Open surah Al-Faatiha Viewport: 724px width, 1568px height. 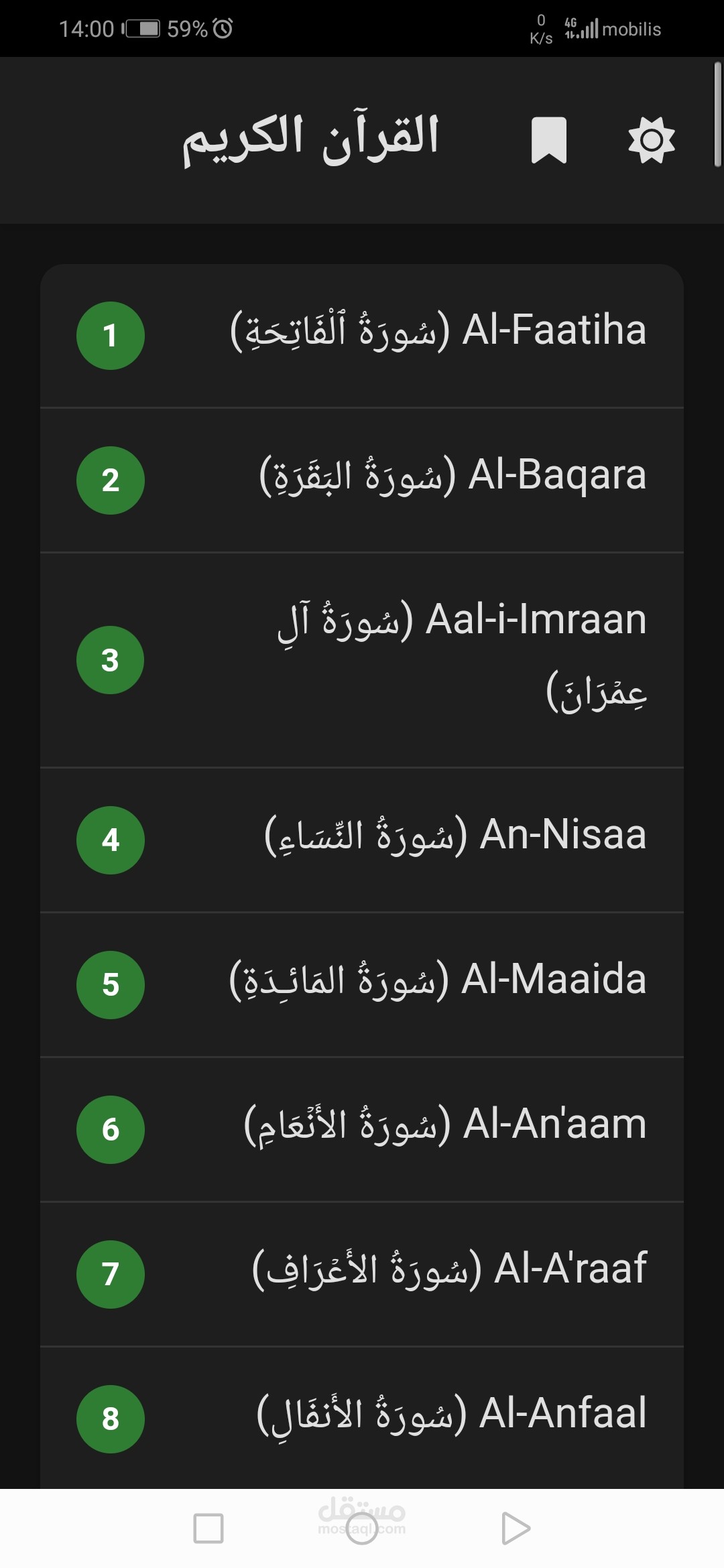click(x=362, y=336)
